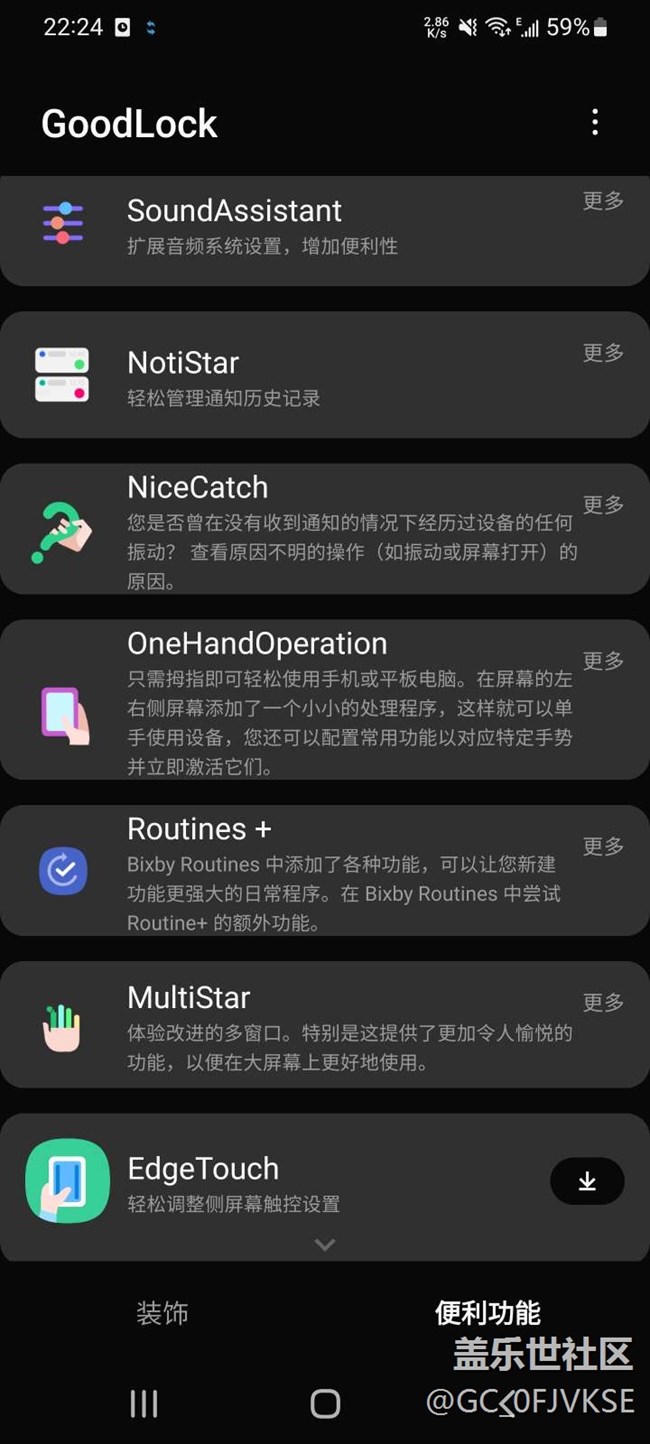Tap 更多 on the Routines + card
Viewport: 650px width, 1444px height.
(603, 847)
